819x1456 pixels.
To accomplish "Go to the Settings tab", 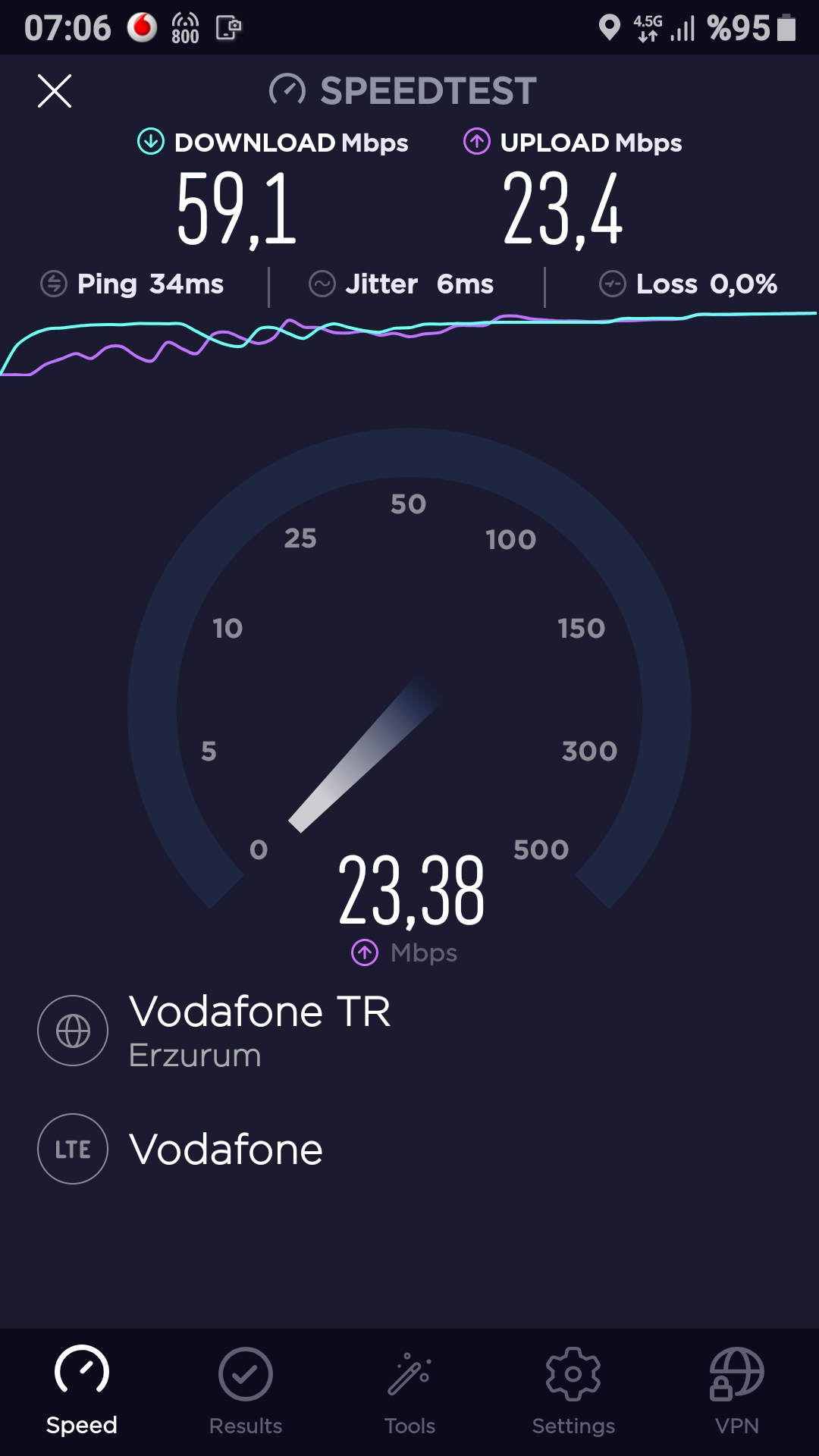I will (573, 1392).
